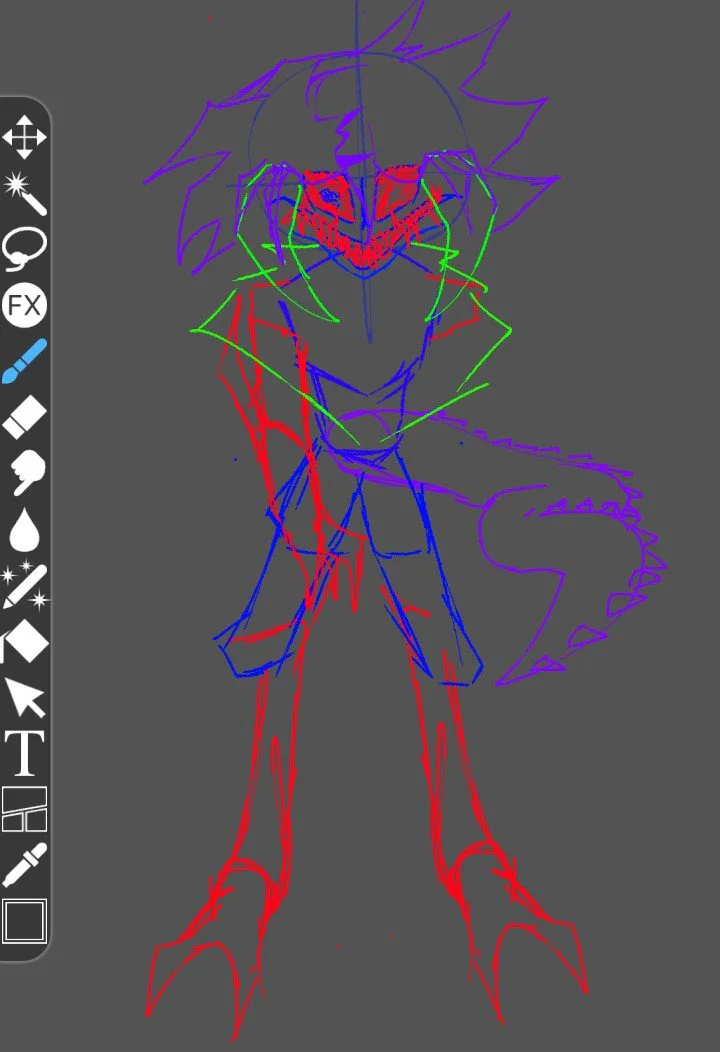The image size is (720, 1052).
Task: Select the blue brush tool
Action: point(25,361)
